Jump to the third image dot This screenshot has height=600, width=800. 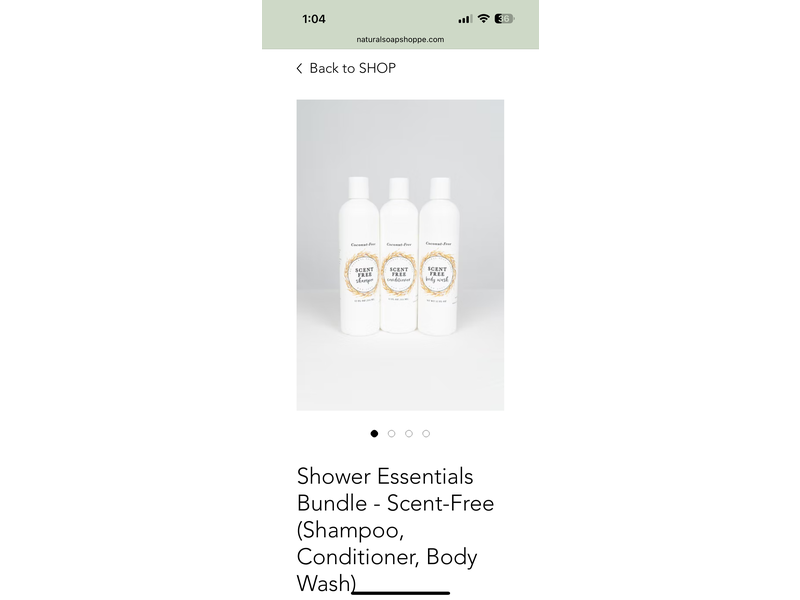coord(409,433)
